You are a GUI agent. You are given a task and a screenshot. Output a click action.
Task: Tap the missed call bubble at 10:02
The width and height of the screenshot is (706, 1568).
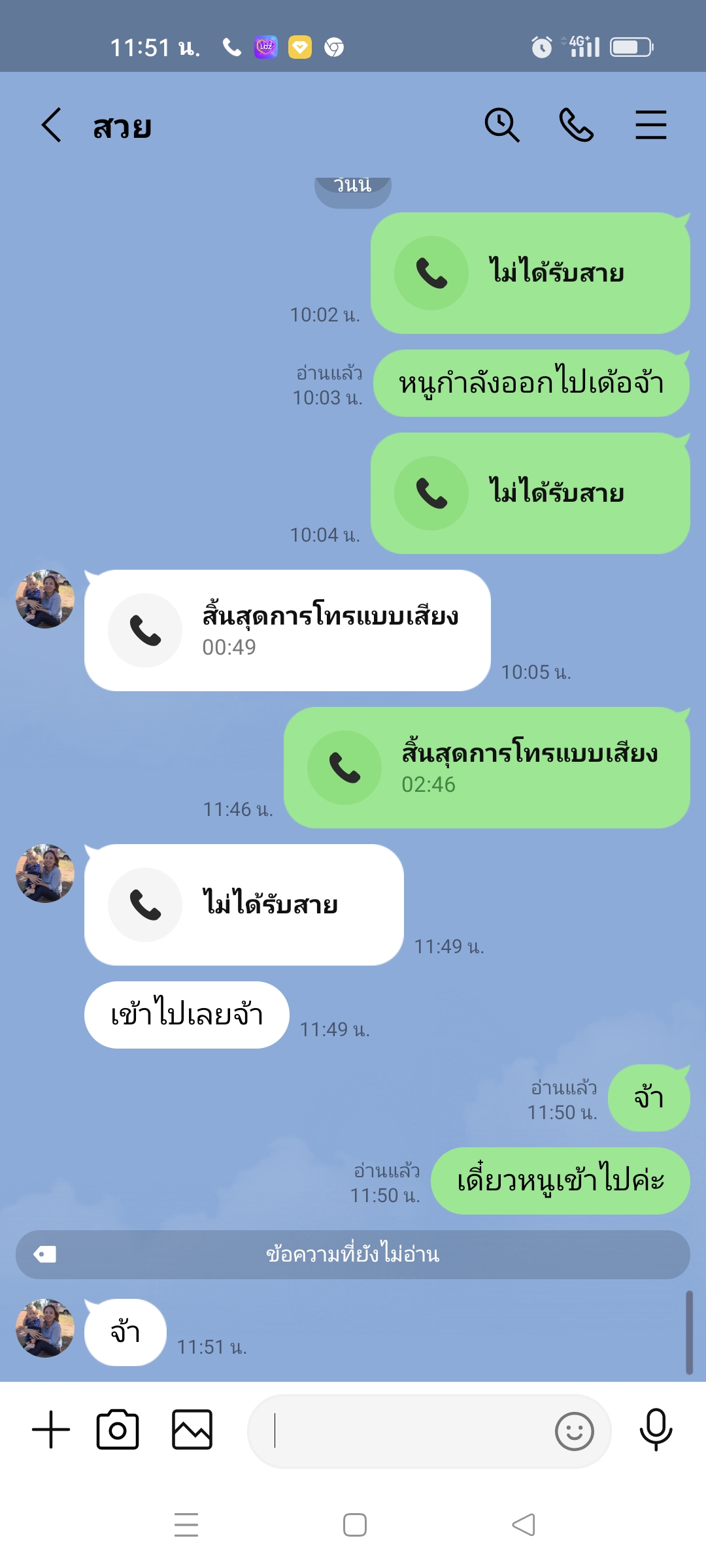pos(529,273)
